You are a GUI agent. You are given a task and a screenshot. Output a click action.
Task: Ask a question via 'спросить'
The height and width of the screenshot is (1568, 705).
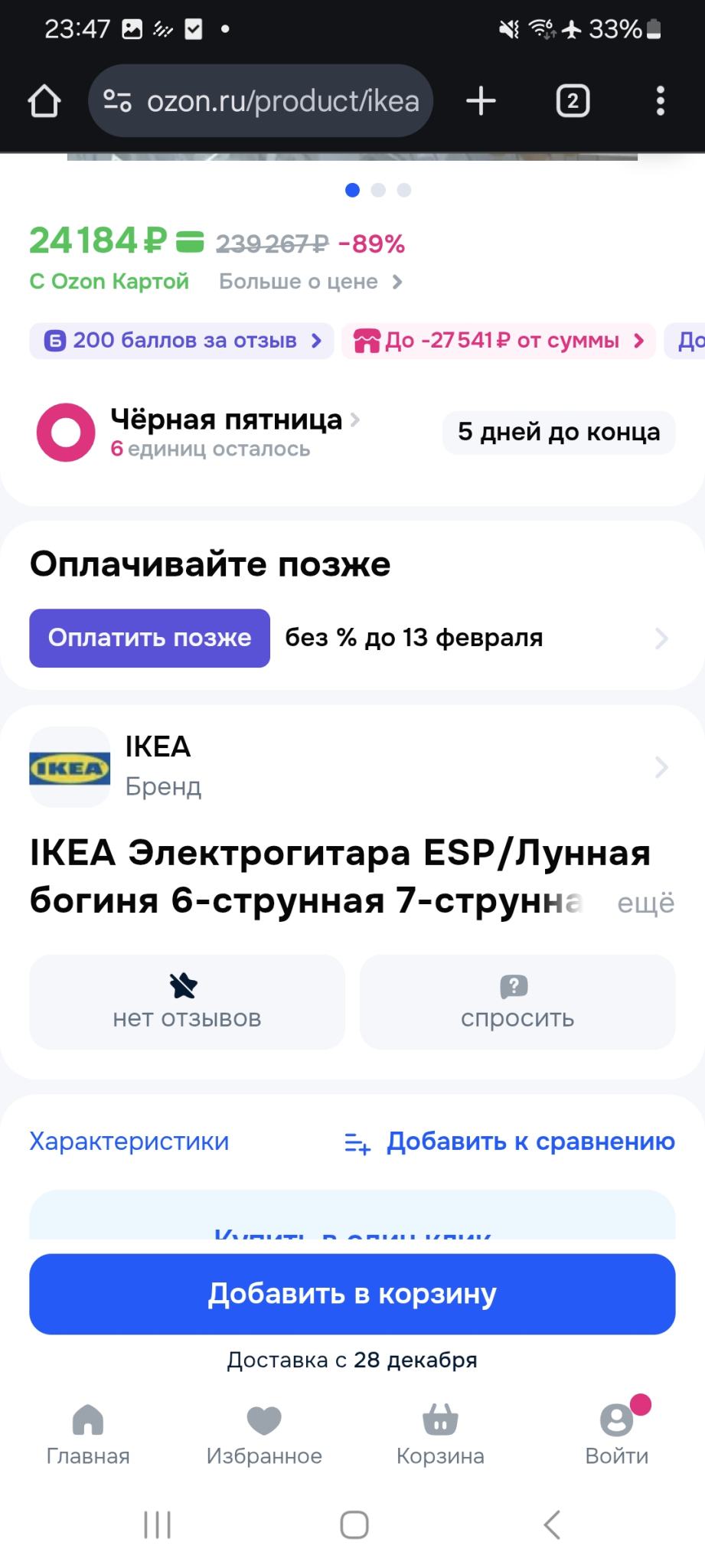click(x=517, y=1001)
